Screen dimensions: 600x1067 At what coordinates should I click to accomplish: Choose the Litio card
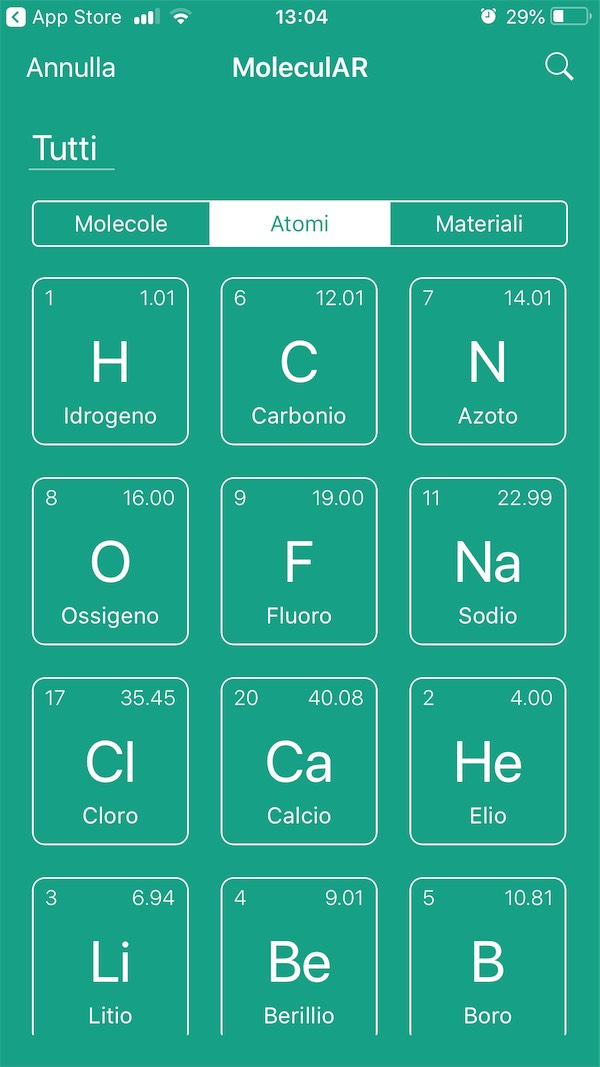tap(110, 956)
